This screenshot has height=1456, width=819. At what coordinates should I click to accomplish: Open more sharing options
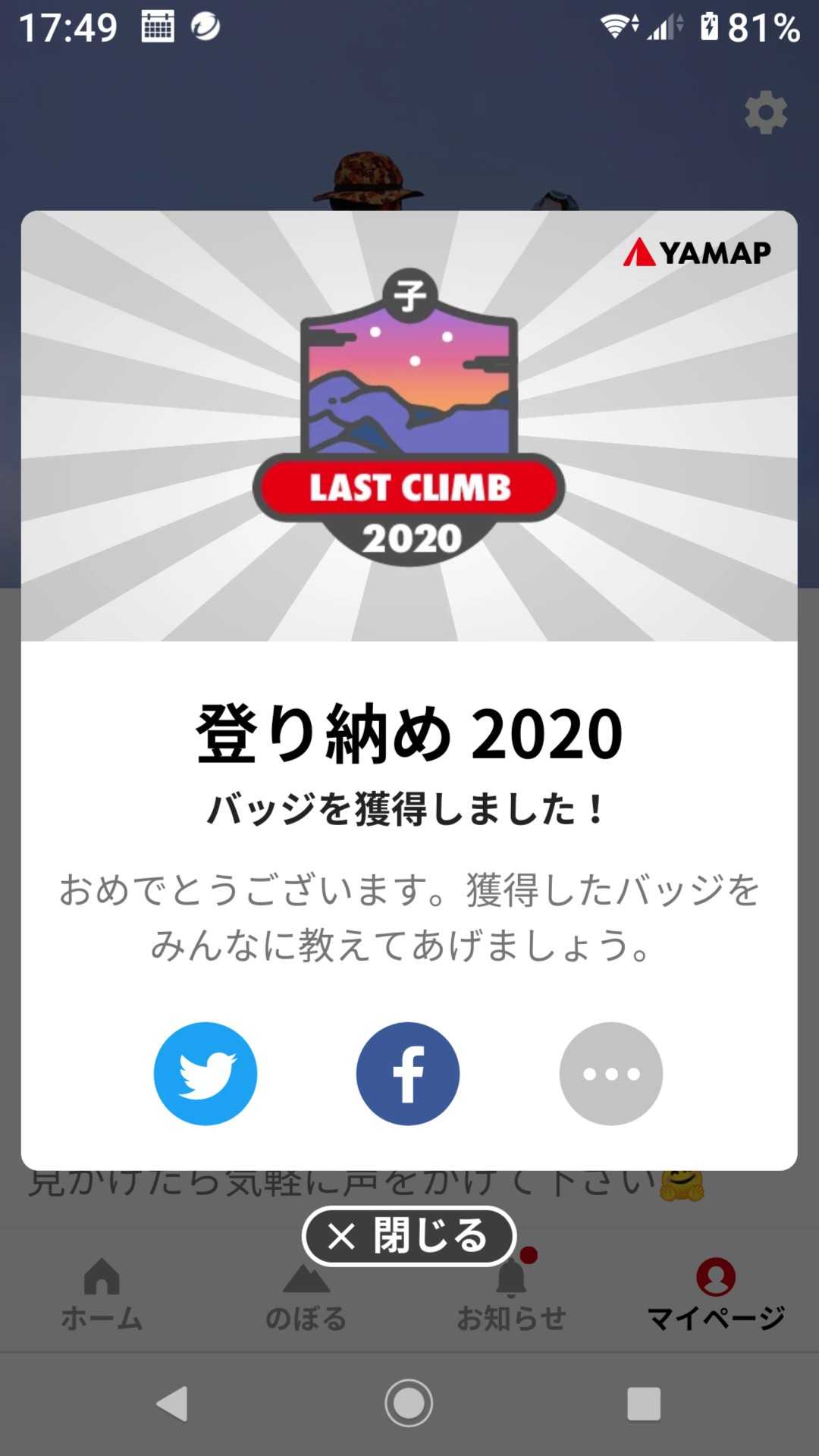[x=611, y=1073]
